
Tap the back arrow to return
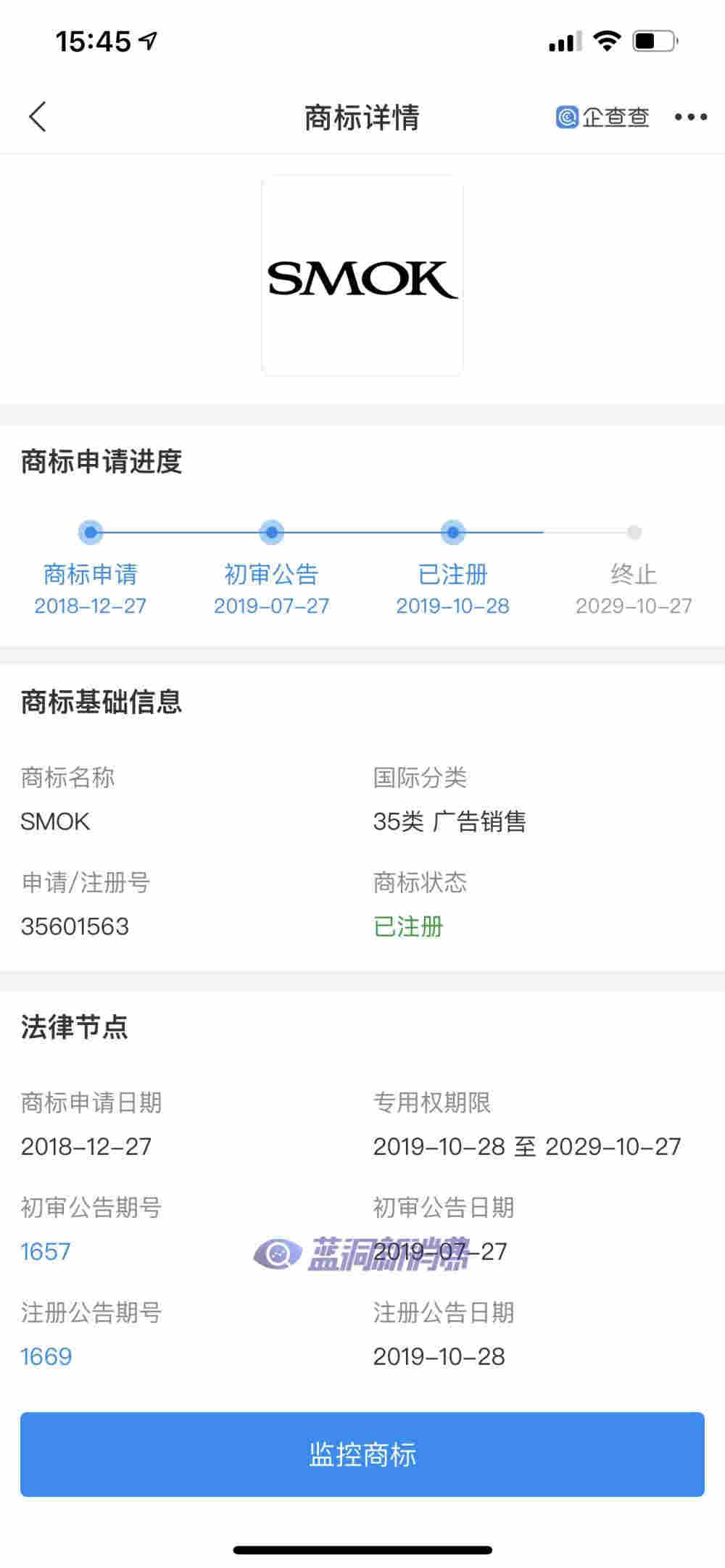38,116
